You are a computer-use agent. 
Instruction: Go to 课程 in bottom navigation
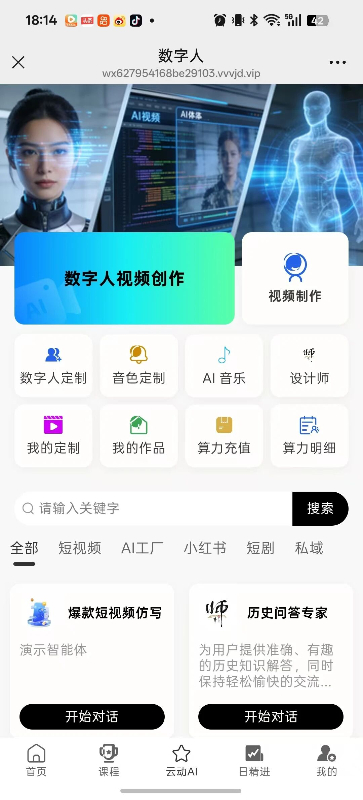tap(109, 760)
